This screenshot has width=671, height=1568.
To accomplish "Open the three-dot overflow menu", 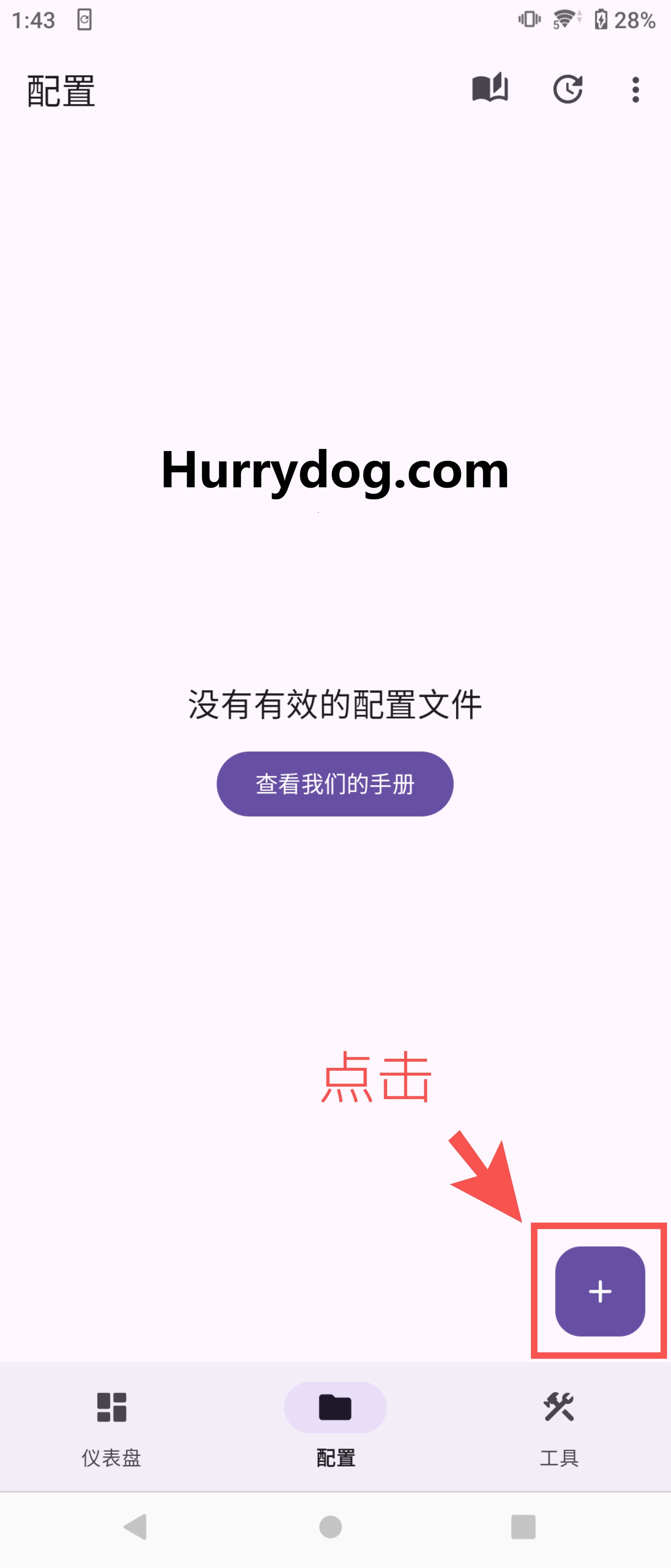I will point(636,89).
